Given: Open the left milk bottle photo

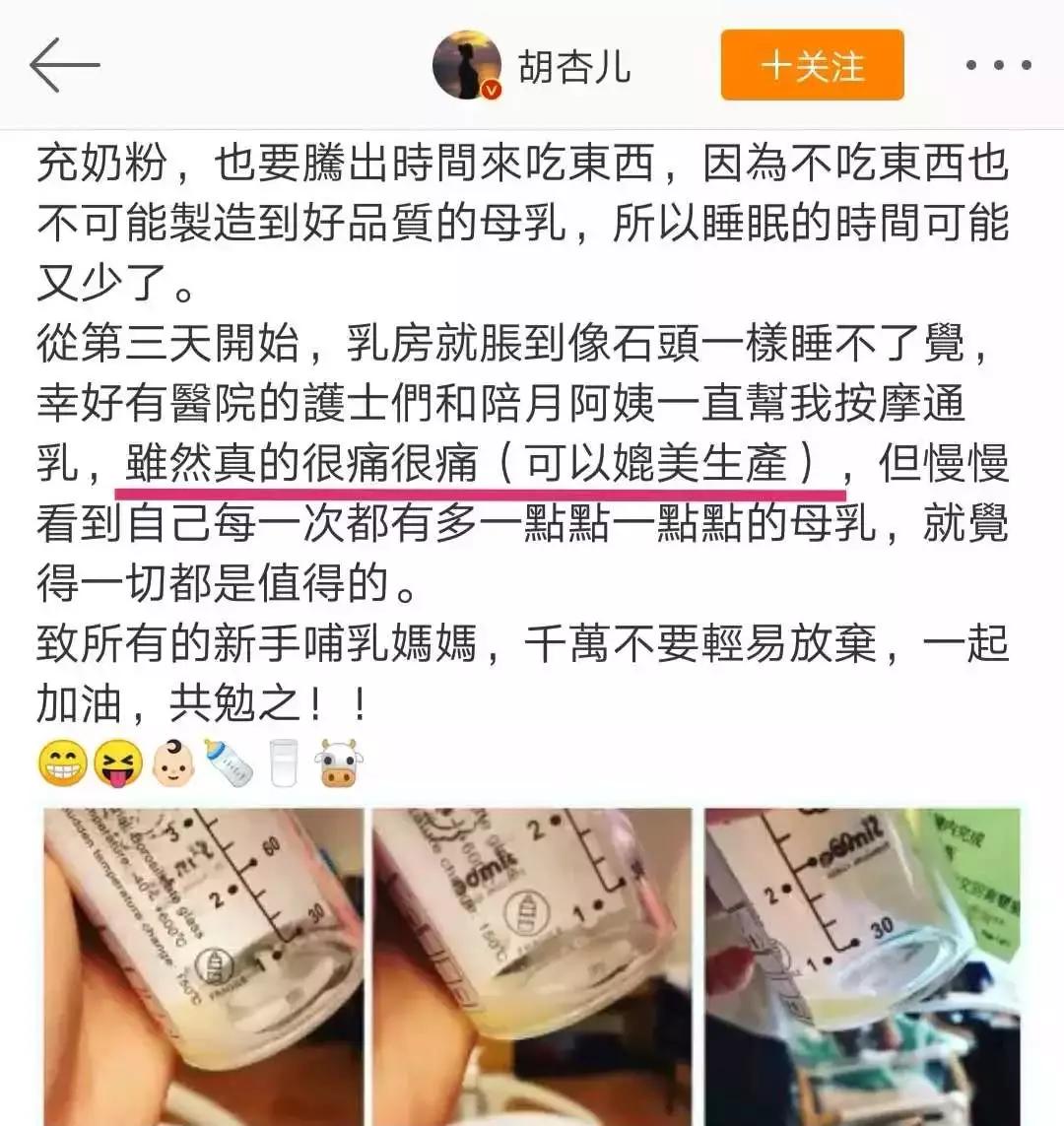Looking at the screenshot, I should coord(197,965).
